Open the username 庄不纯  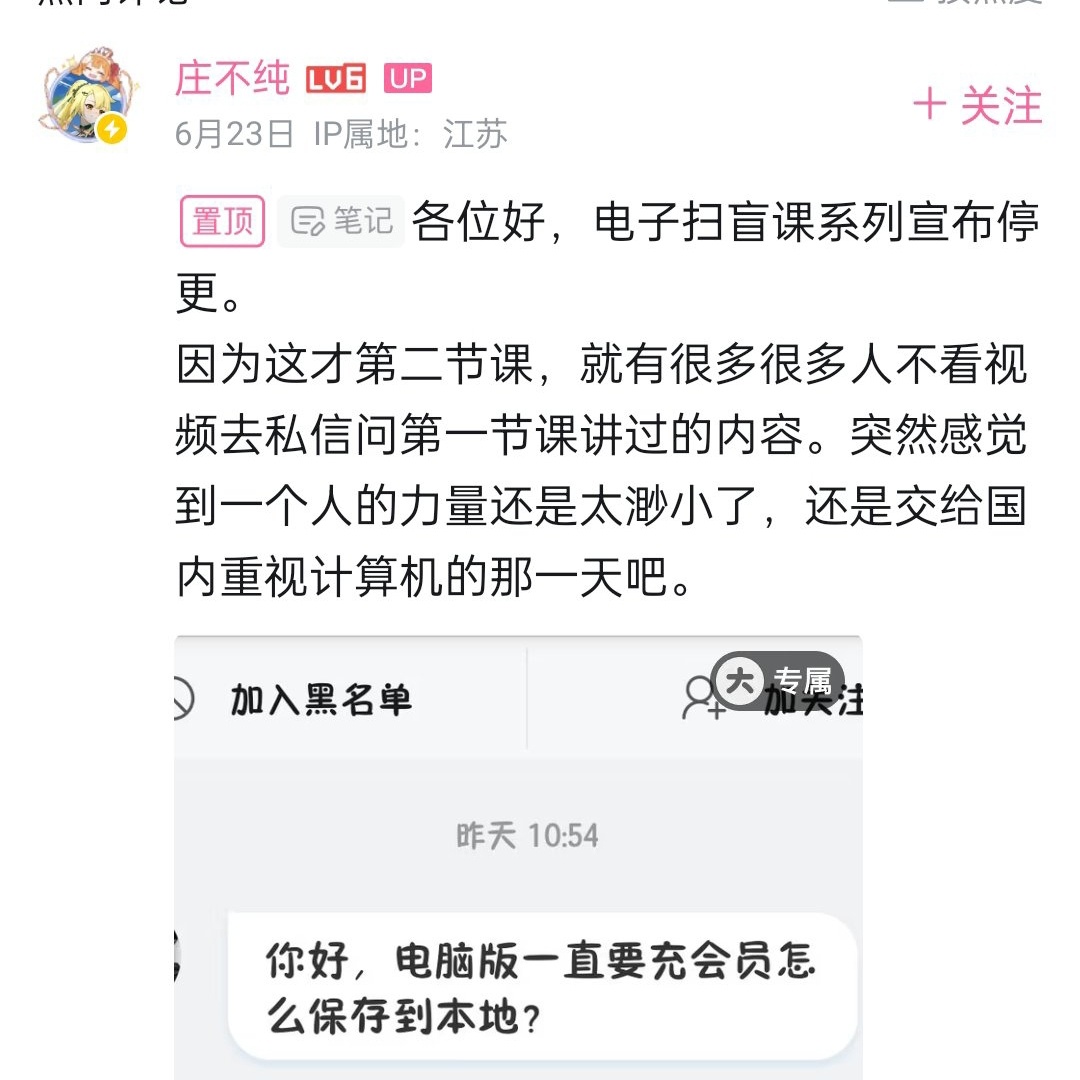pos(232,79)
